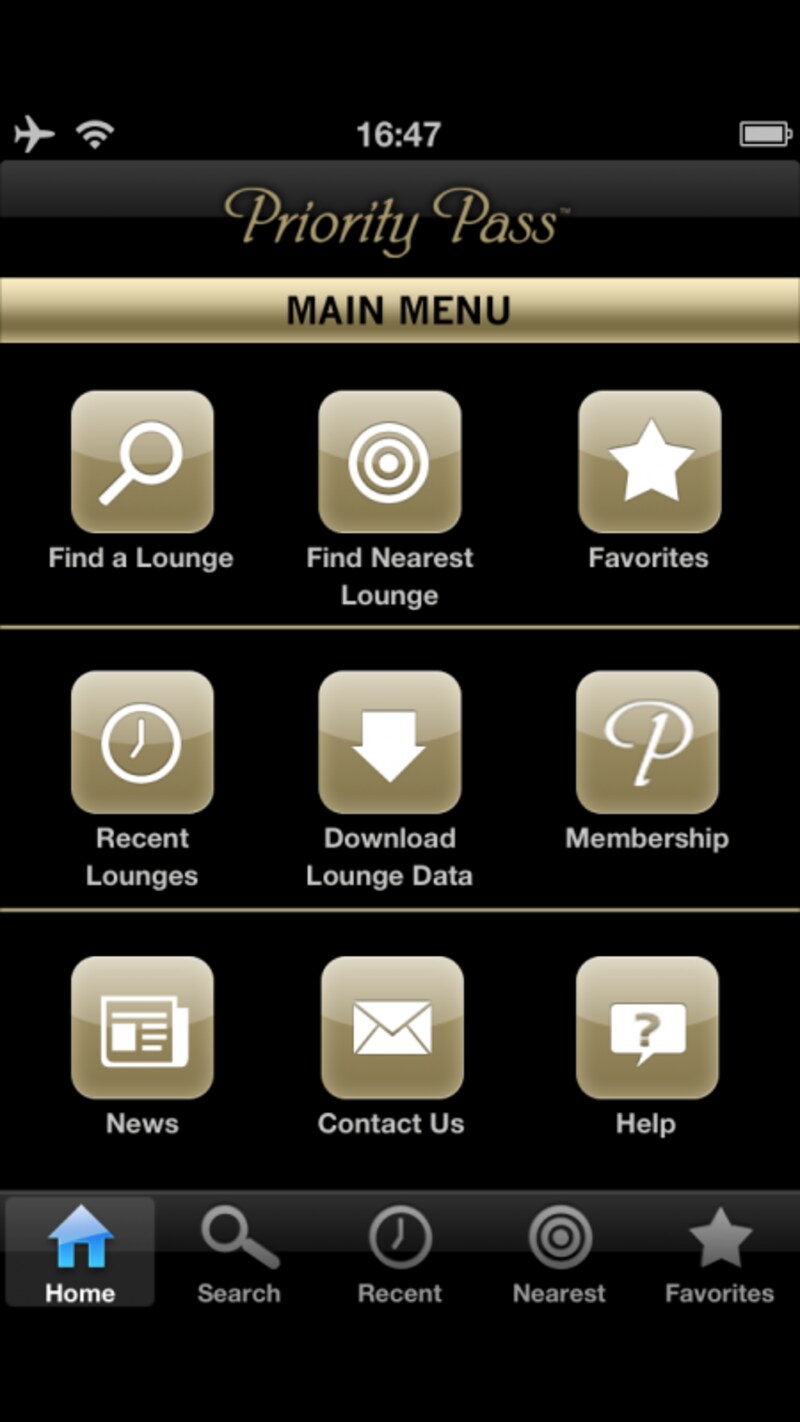Image resolution: width=800 pixels, height=1422 pixels.
Task: Open the Favorites star tile
Action: coord(649,462)
